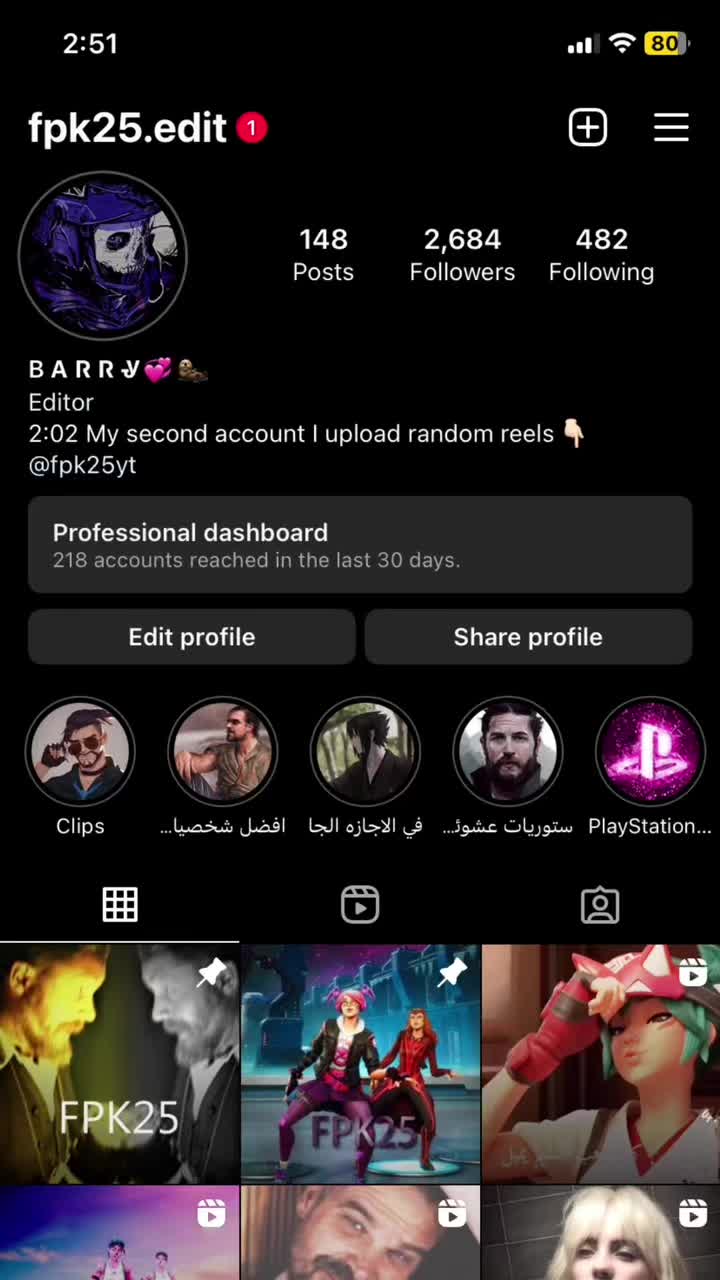Open the PlayStation story highlight
This screenshot has height=1280, width=720.
650,752
